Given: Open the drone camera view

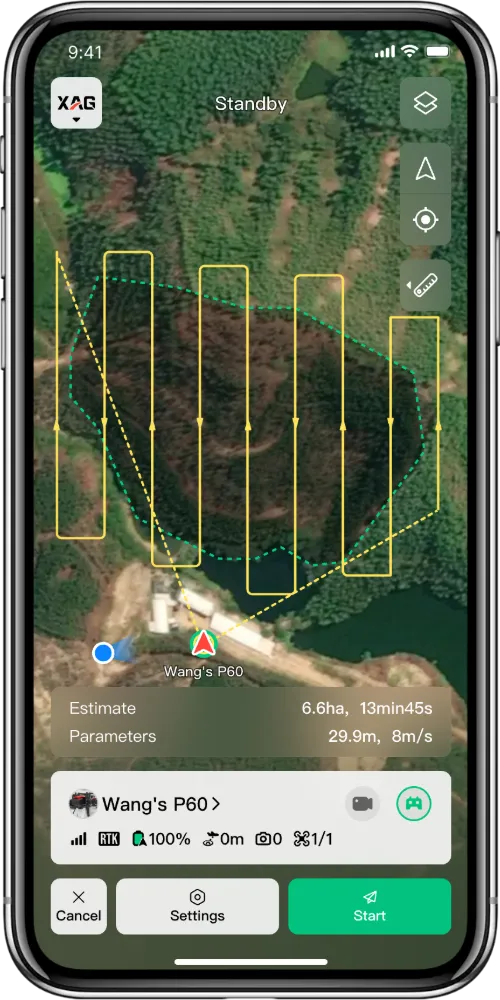Looking at the screenshot, I should [363, 804].
